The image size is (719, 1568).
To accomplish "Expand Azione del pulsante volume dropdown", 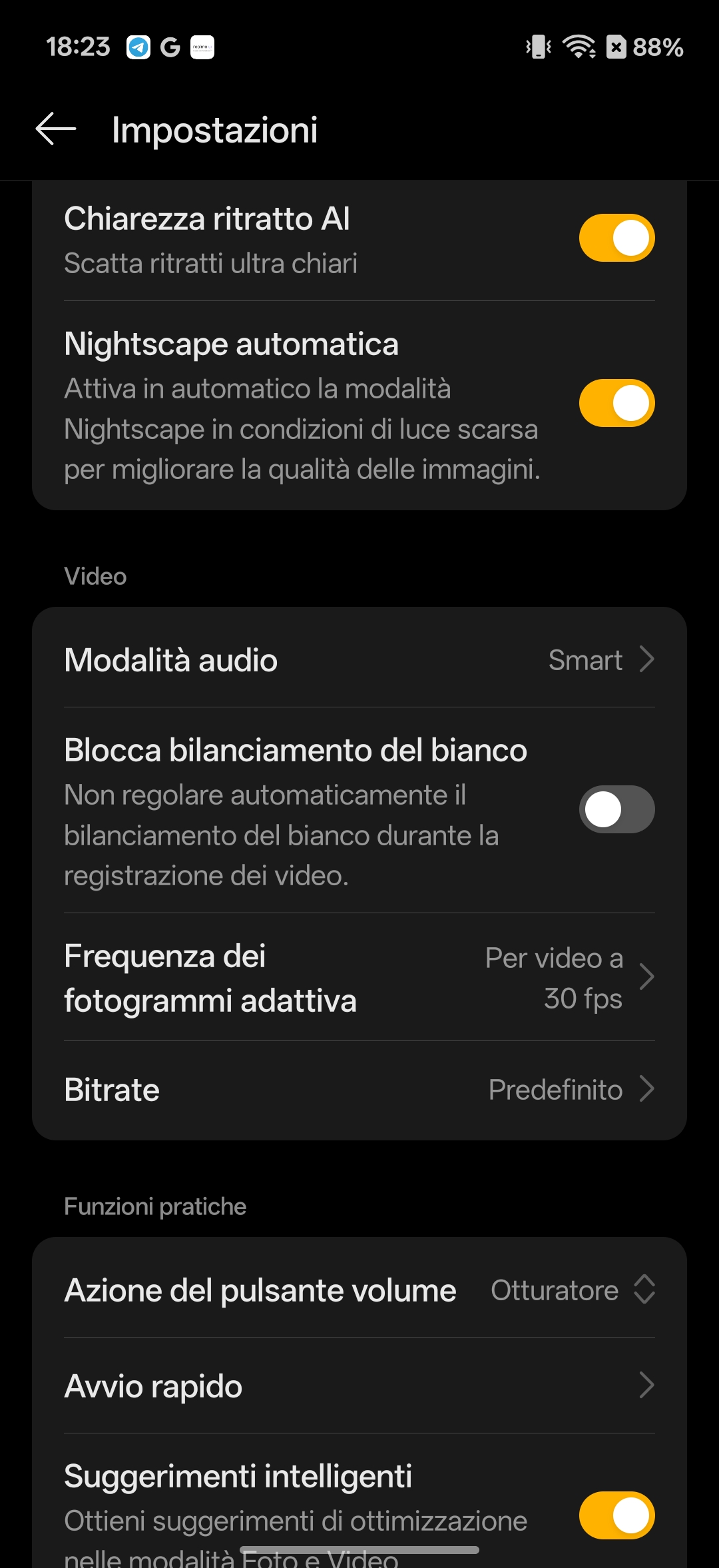I will pyautogui.click(x=573, y=1290).
